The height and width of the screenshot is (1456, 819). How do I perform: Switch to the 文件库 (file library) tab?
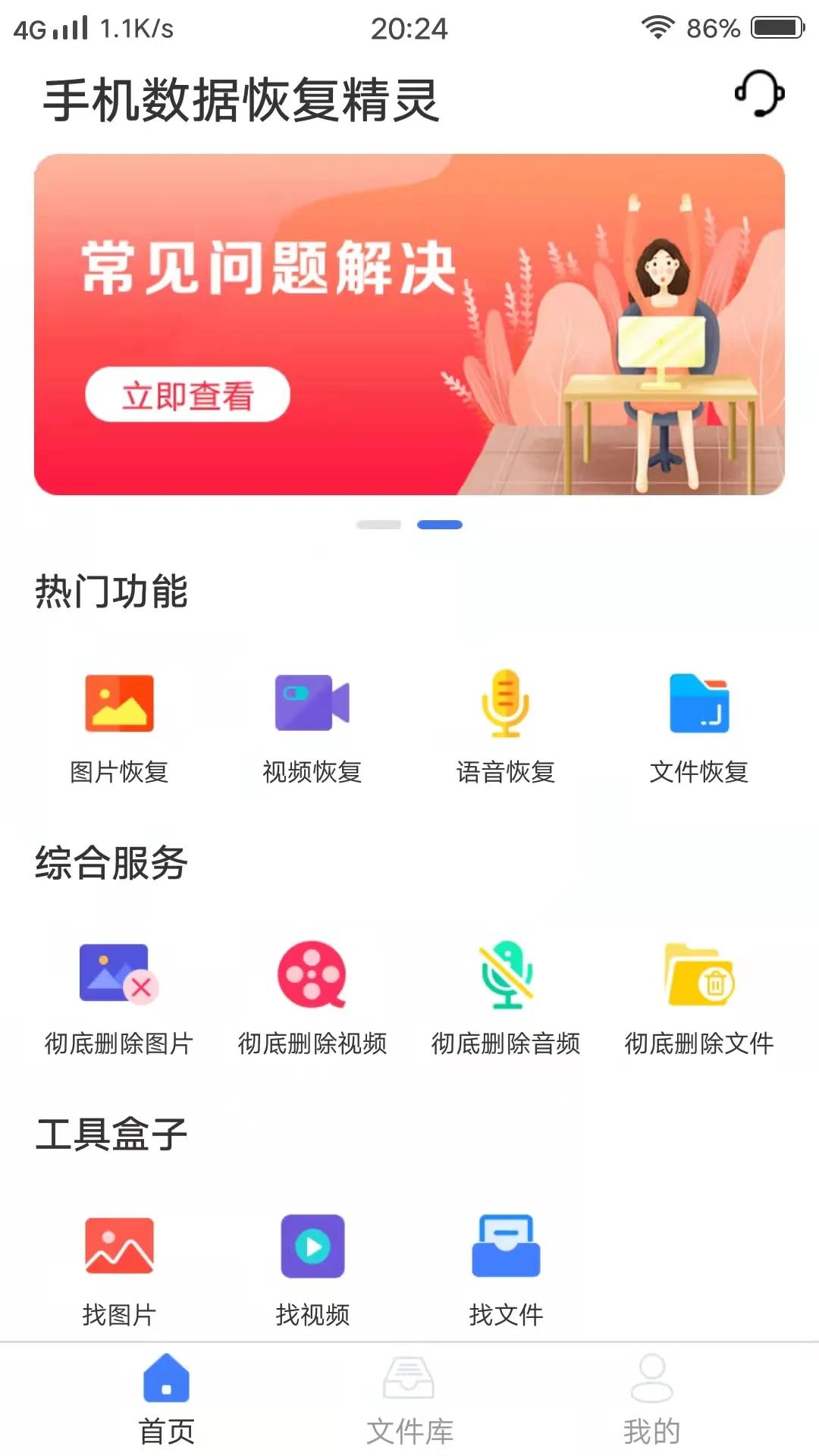(409, 1407)
